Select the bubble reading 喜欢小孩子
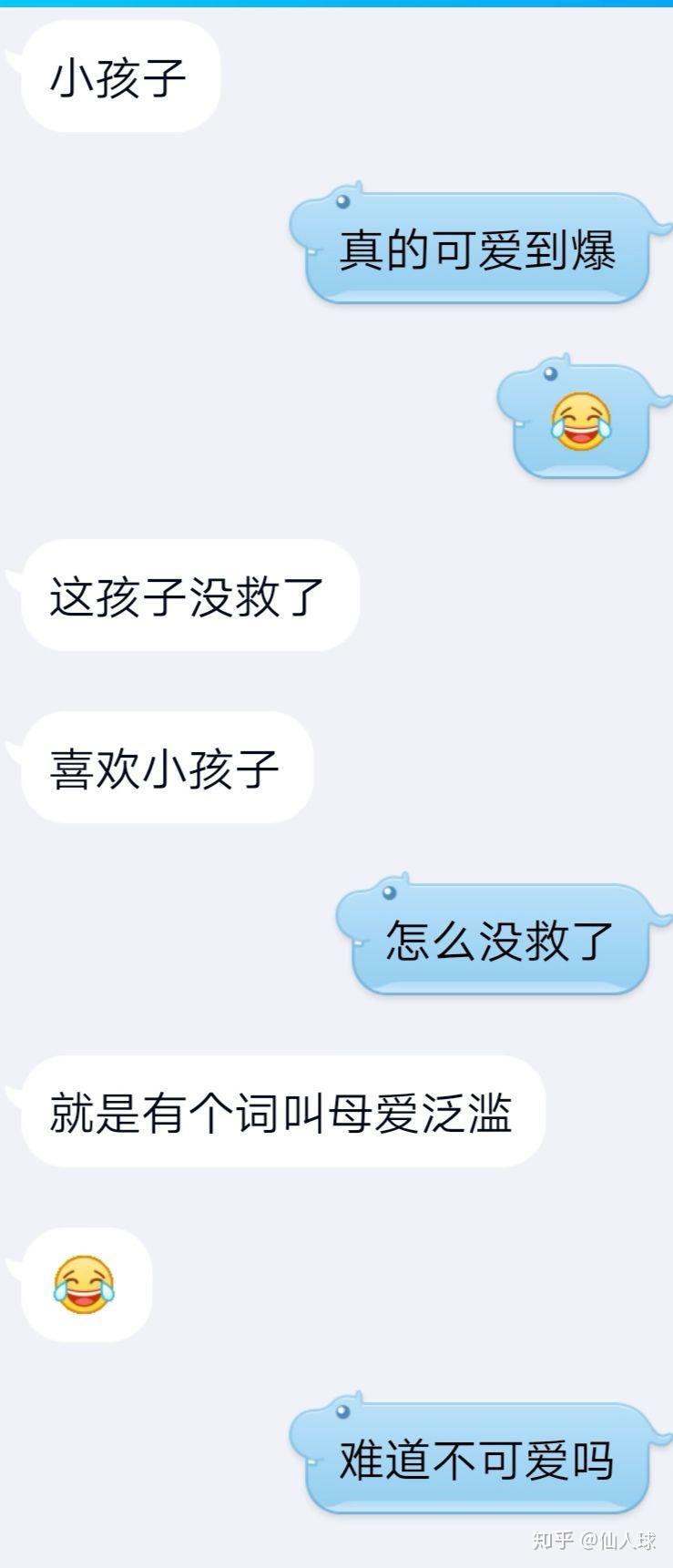The image size is (673, 1568). click(x=167, y=766)
